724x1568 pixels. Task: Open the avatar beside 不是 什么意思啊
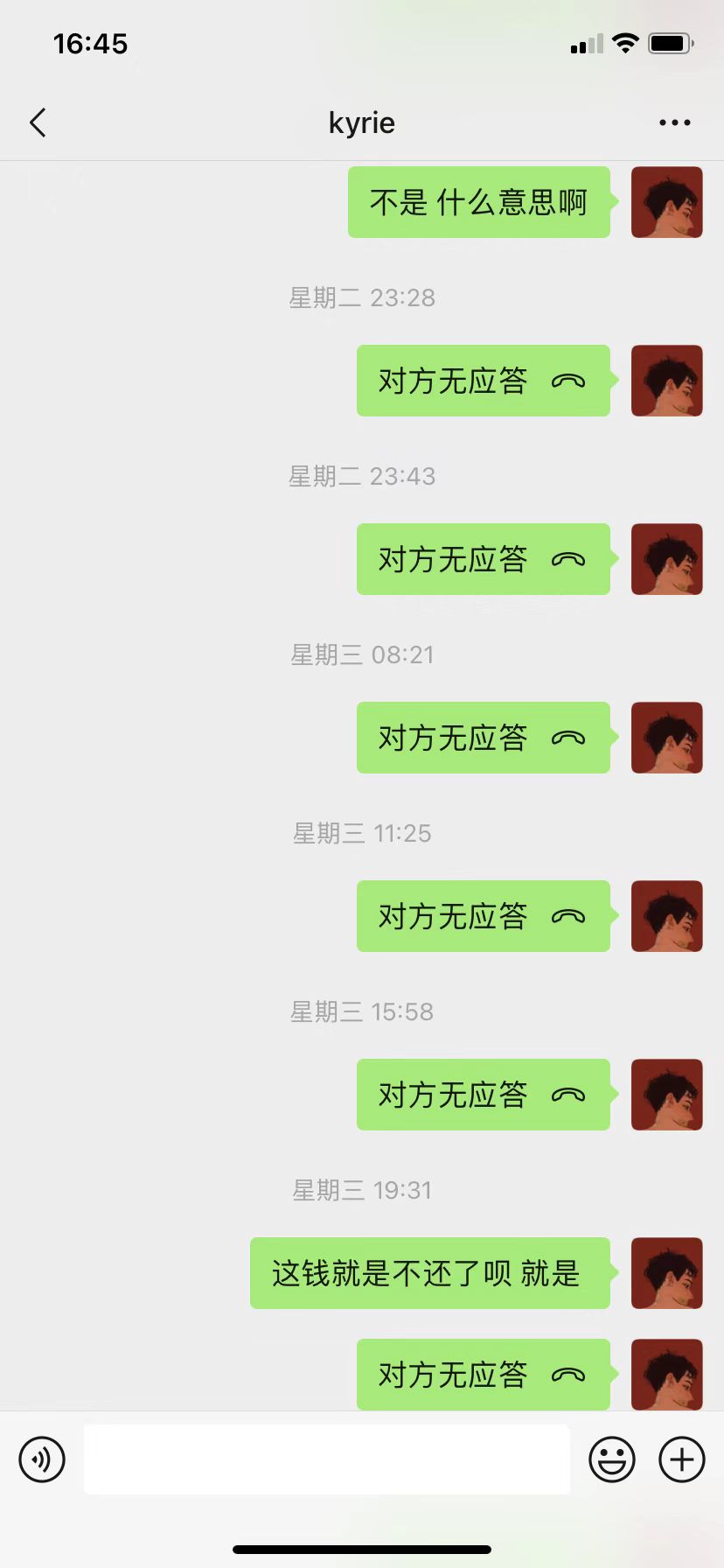tap(666, 202)
